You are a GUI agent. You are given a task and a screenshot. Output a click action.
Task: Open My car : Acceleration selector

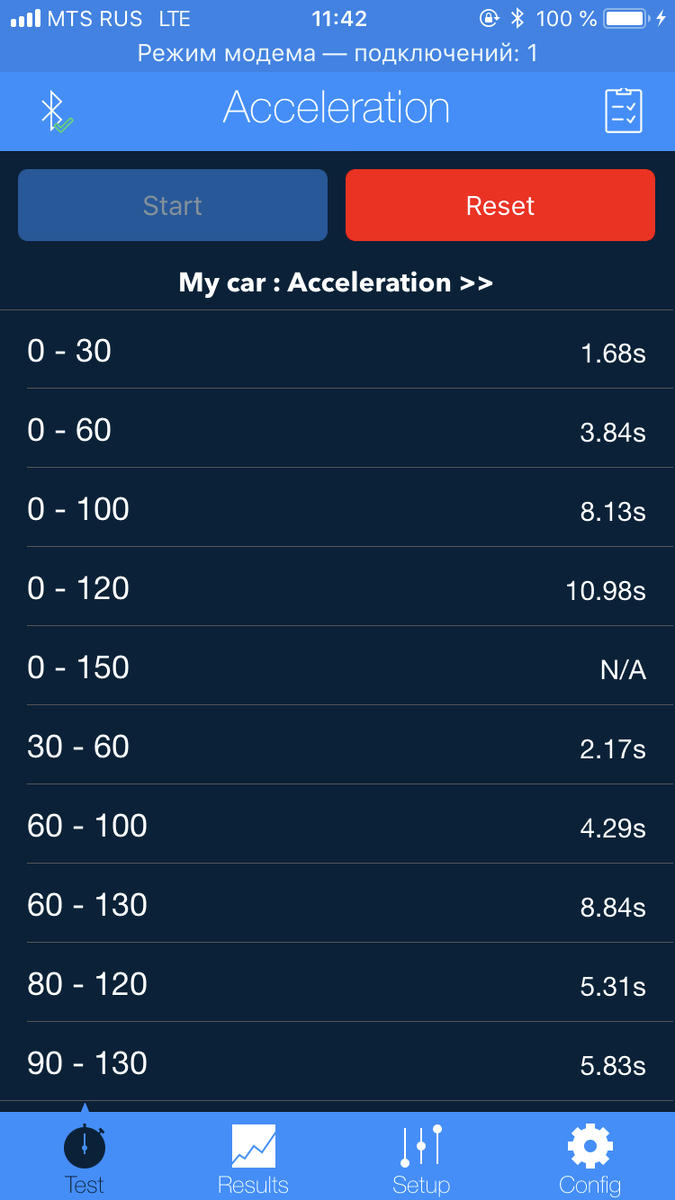336,283
